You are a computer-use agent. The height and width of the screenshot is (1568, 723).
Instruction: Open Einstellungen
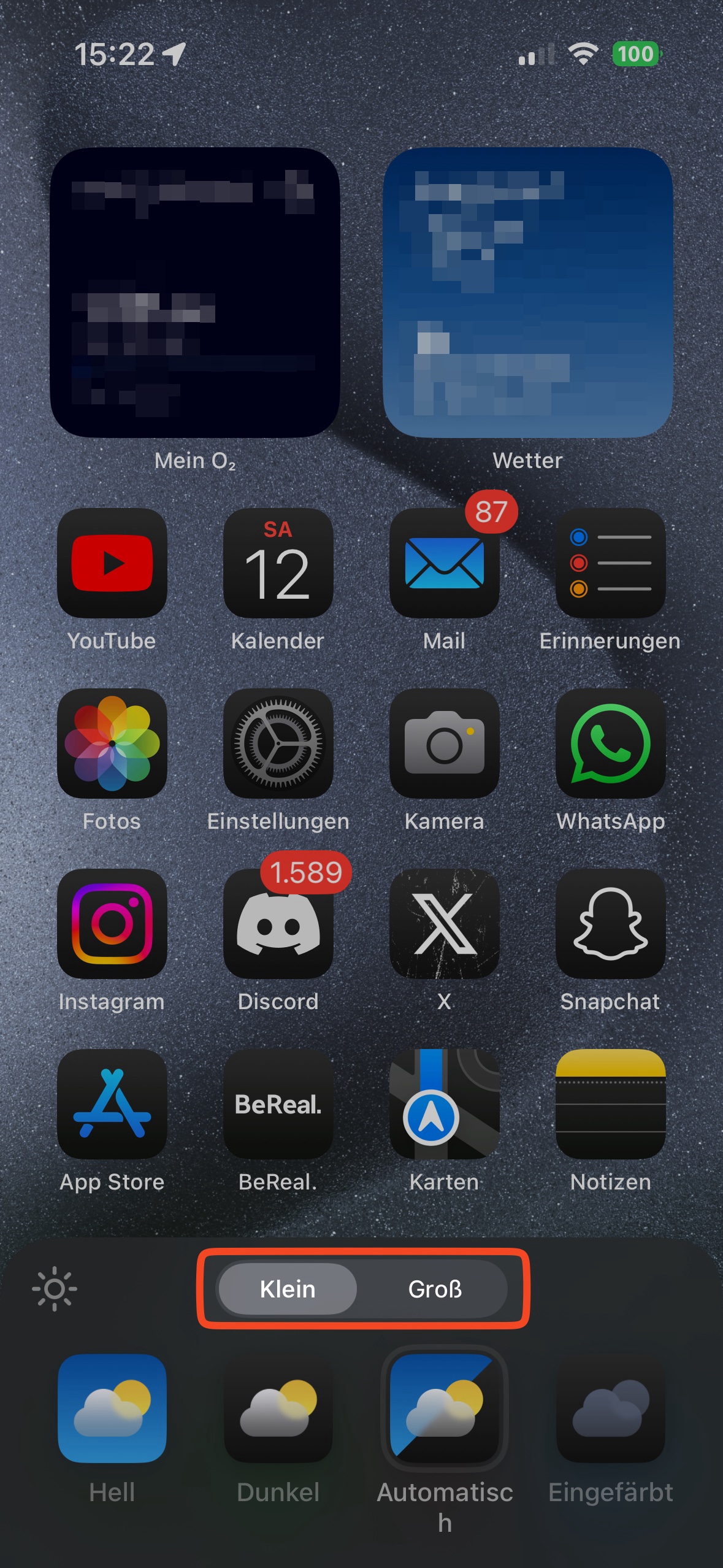[x=278, y=743]
